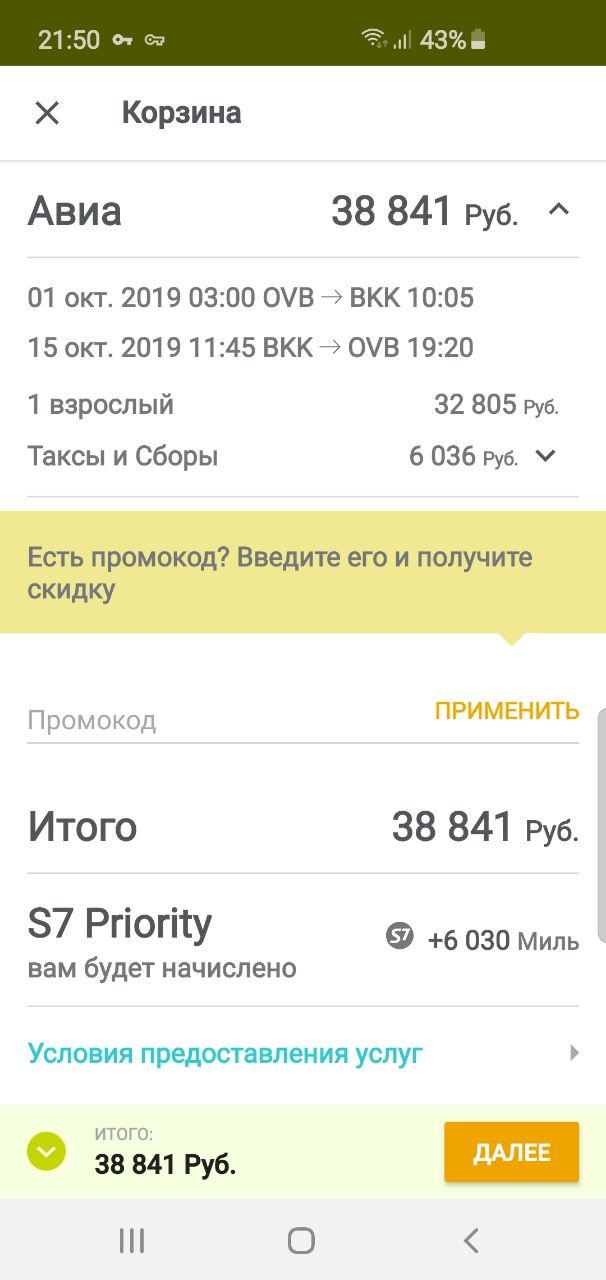Close the Корзина cart screen
Screen dimensions: 606x1280
pyautogui.click(x=47, y=113)
